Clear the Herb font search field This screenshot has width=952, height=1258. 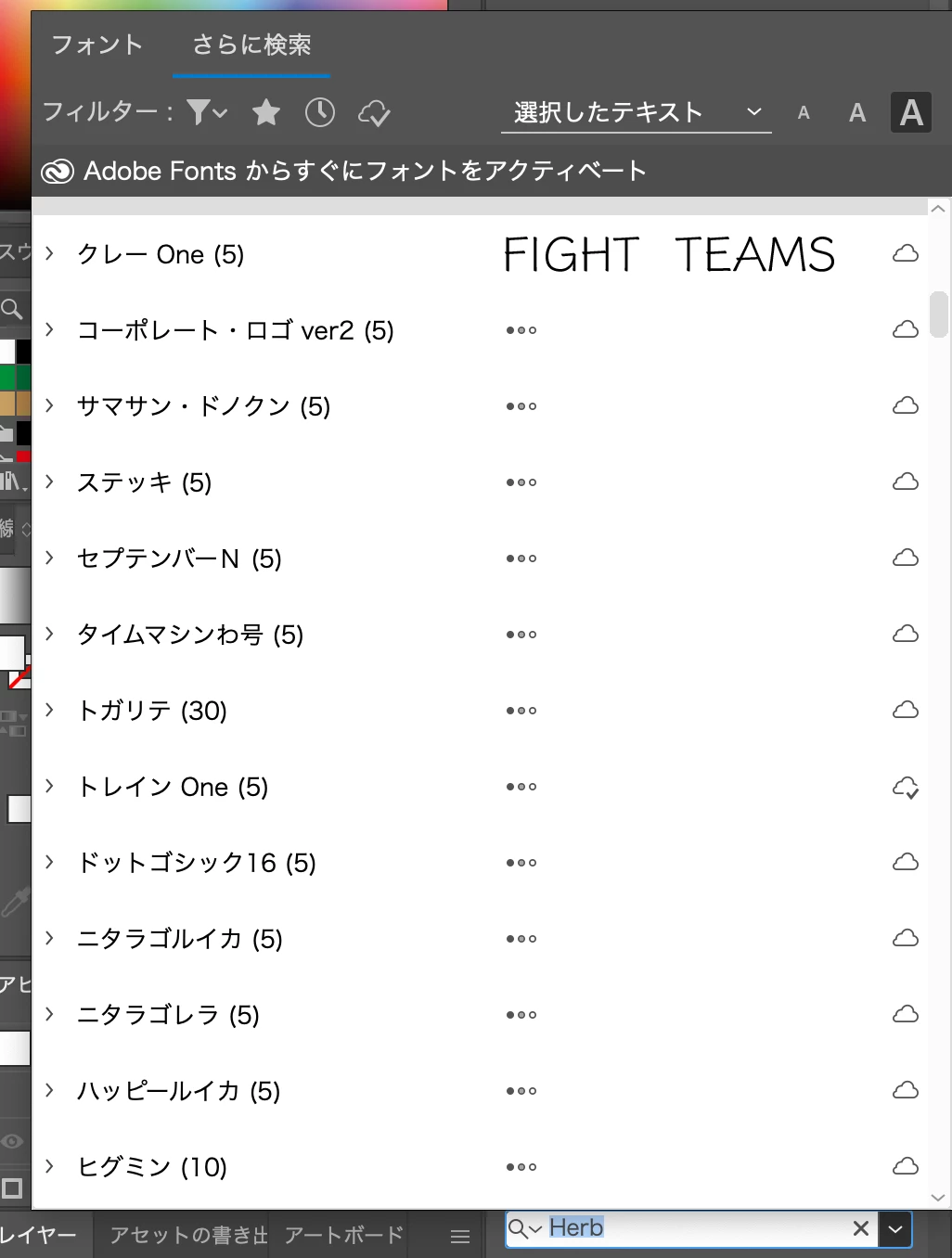(861, 1228)
